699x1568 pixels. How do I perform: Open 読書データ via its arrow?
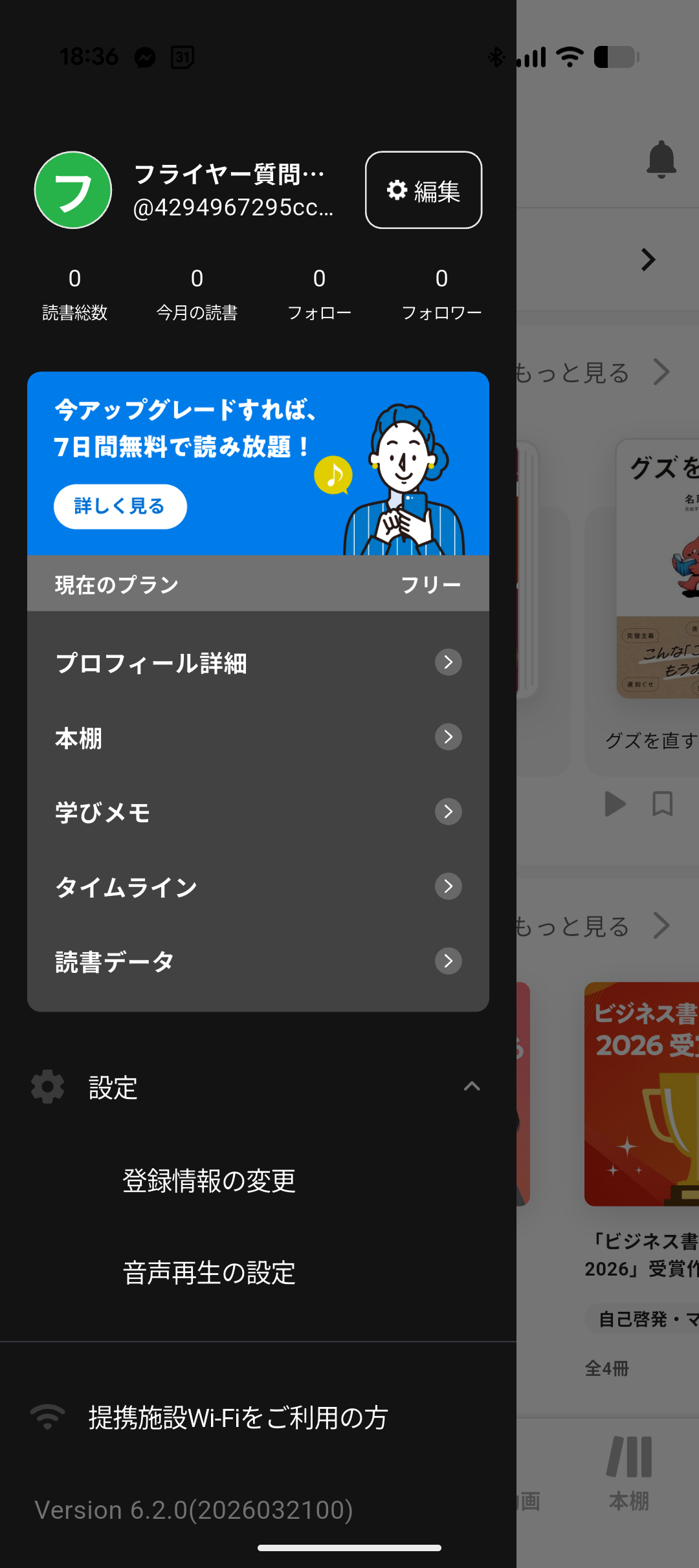pos(448,961)
